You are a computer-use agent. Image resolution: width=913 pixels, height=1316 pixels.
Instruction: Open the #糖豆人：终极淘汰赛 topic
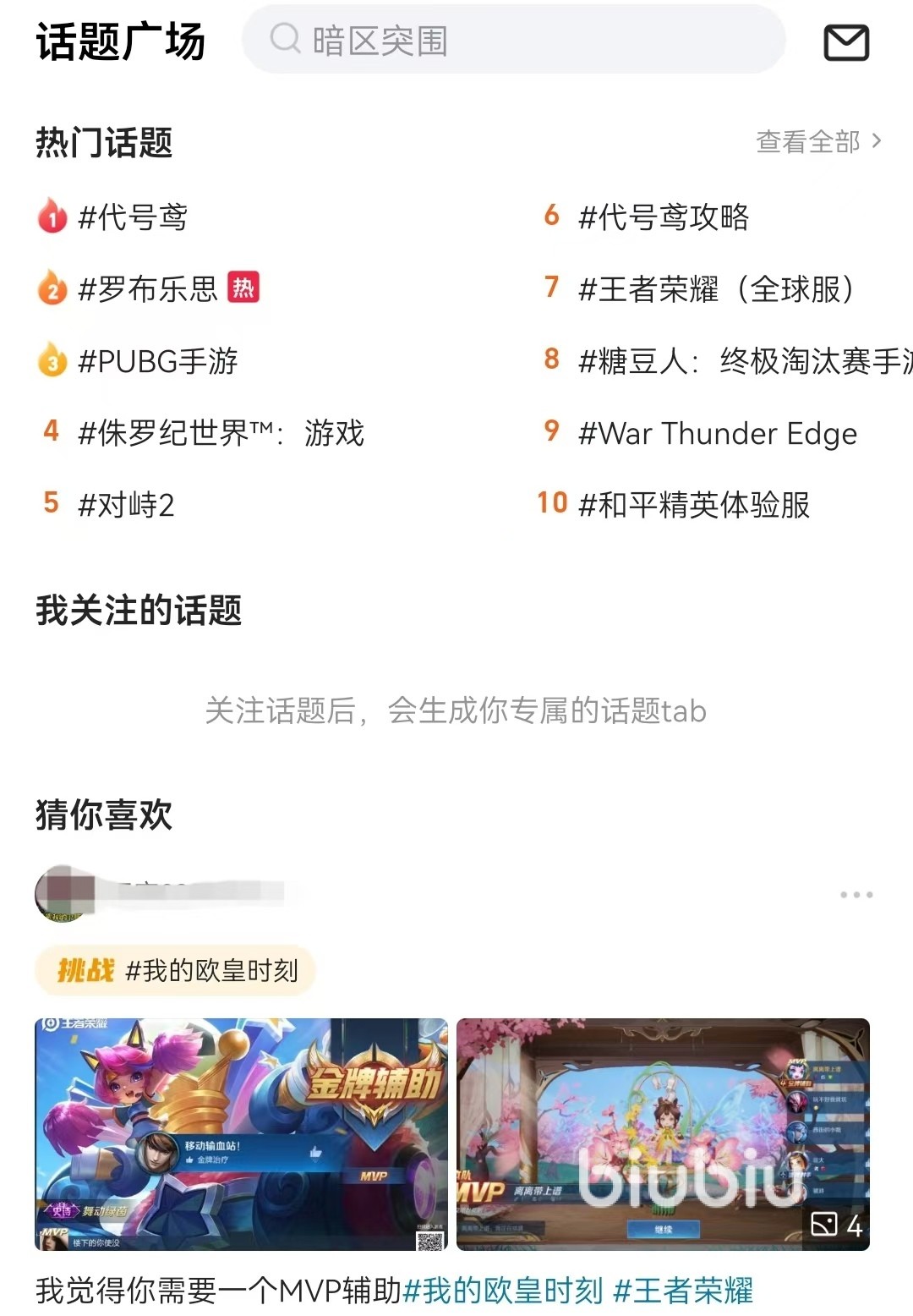744,361
